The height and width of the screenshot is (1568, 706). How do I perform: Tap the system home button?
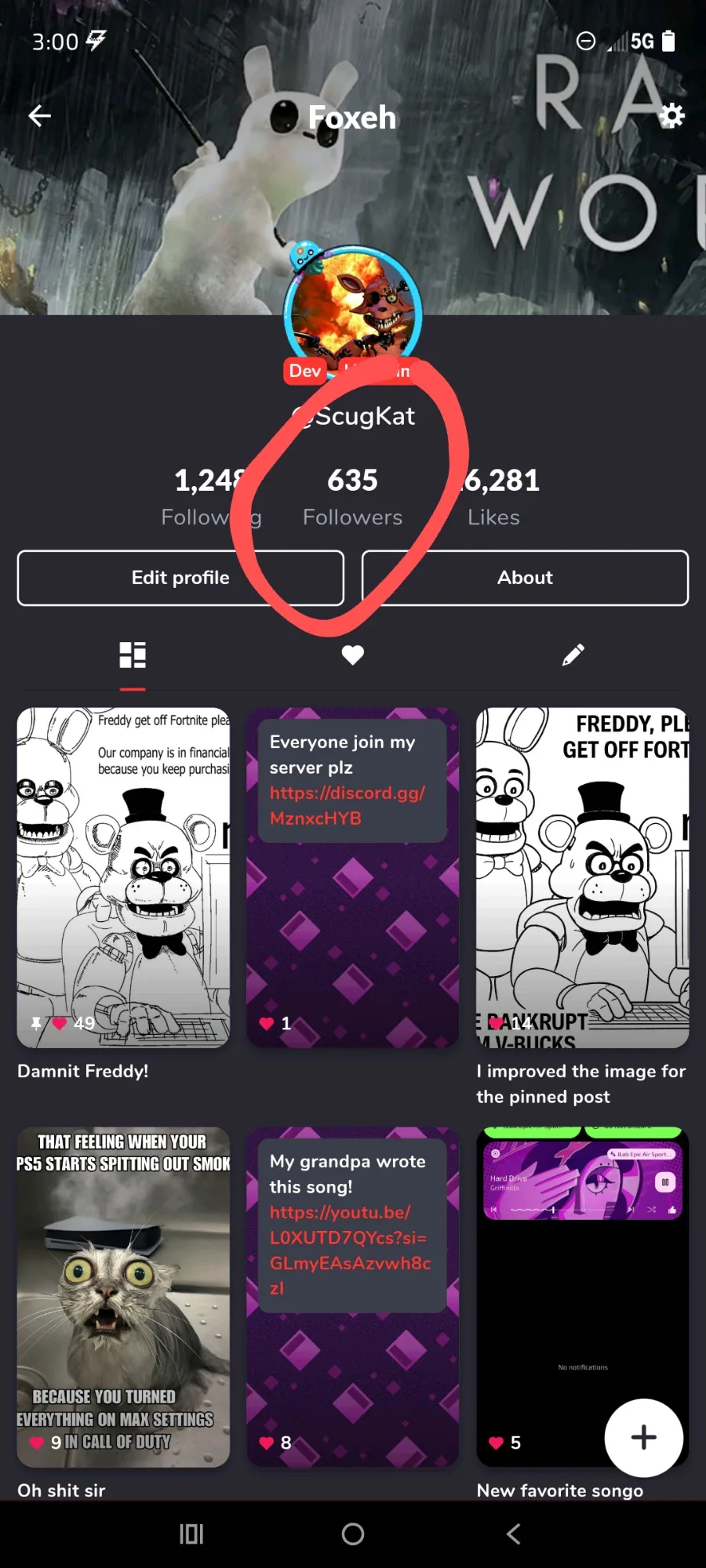(353, 1534)
